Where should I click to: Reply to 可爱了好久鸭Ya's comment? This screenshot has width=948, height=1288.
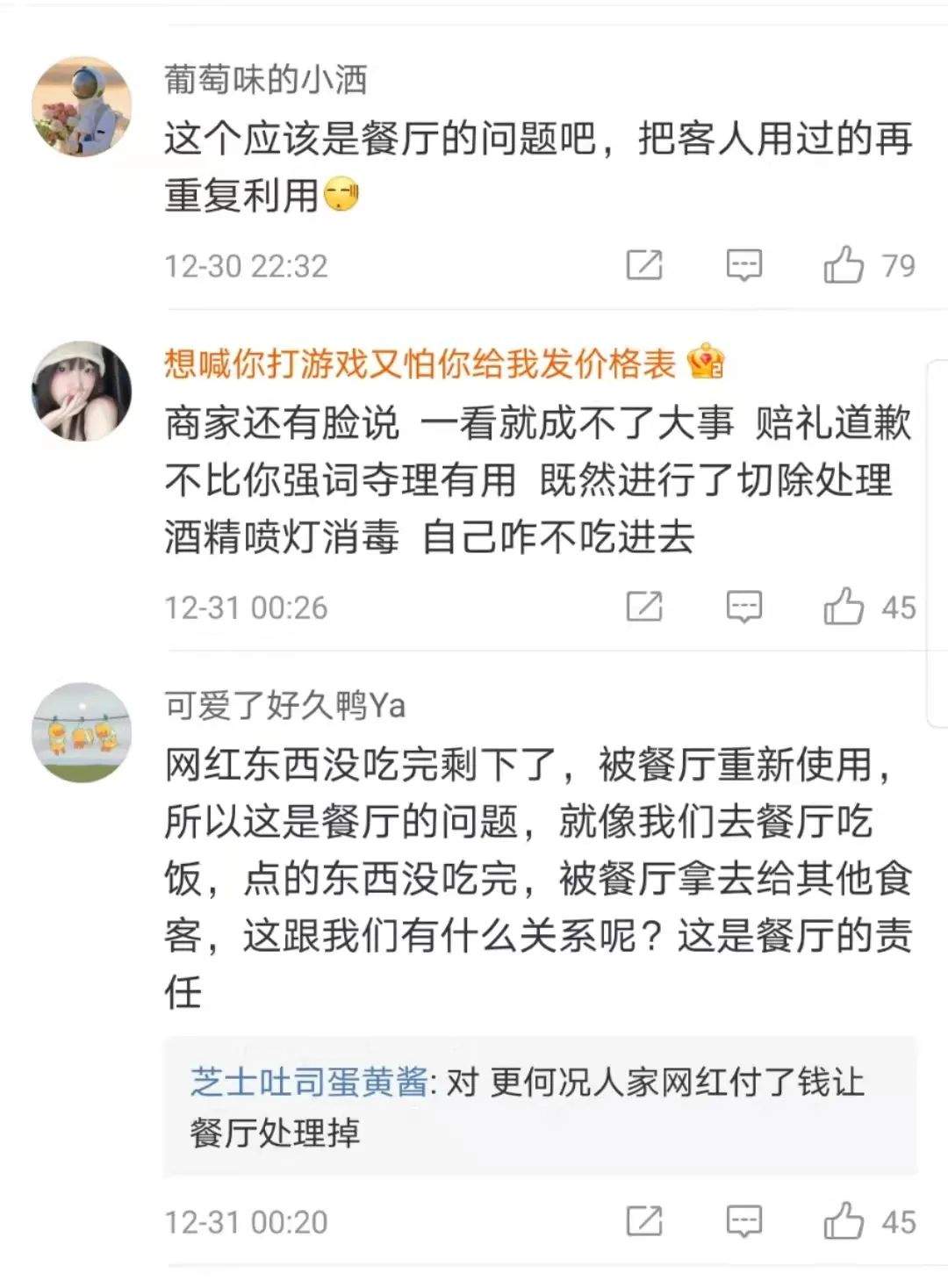tap(743, 1221)
